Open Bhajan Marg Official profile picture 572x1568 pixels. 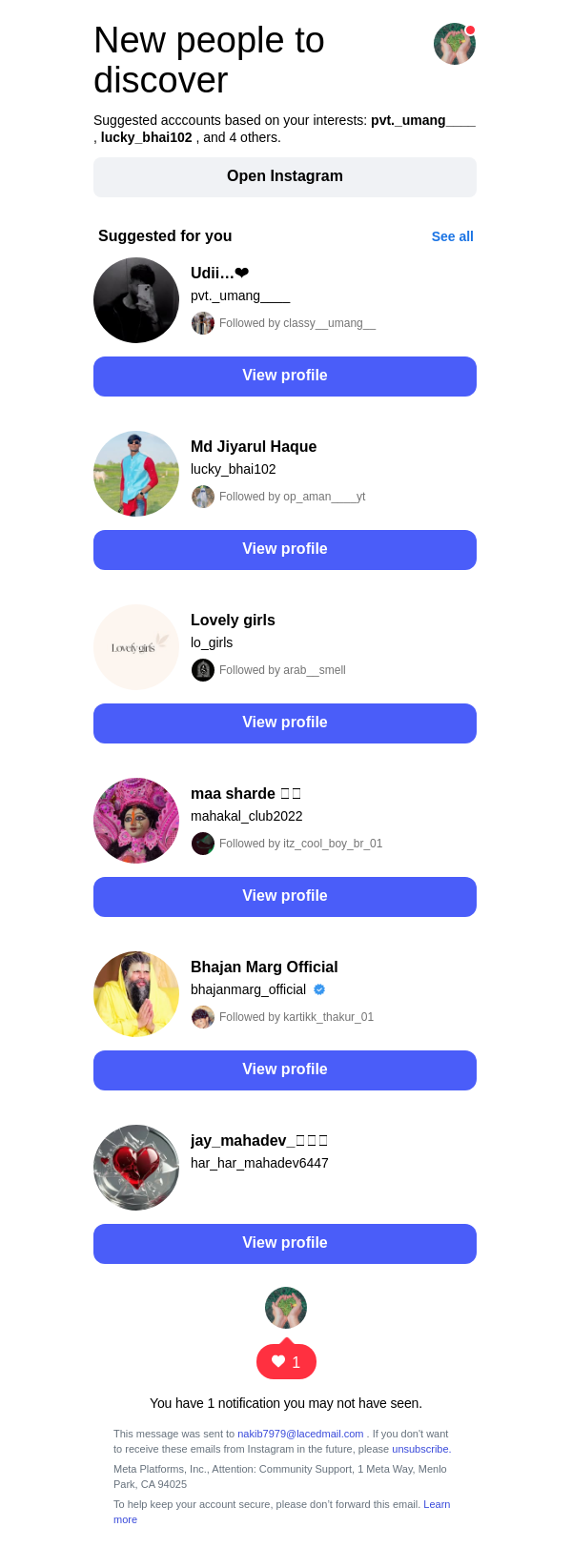[x=136, y=994]
